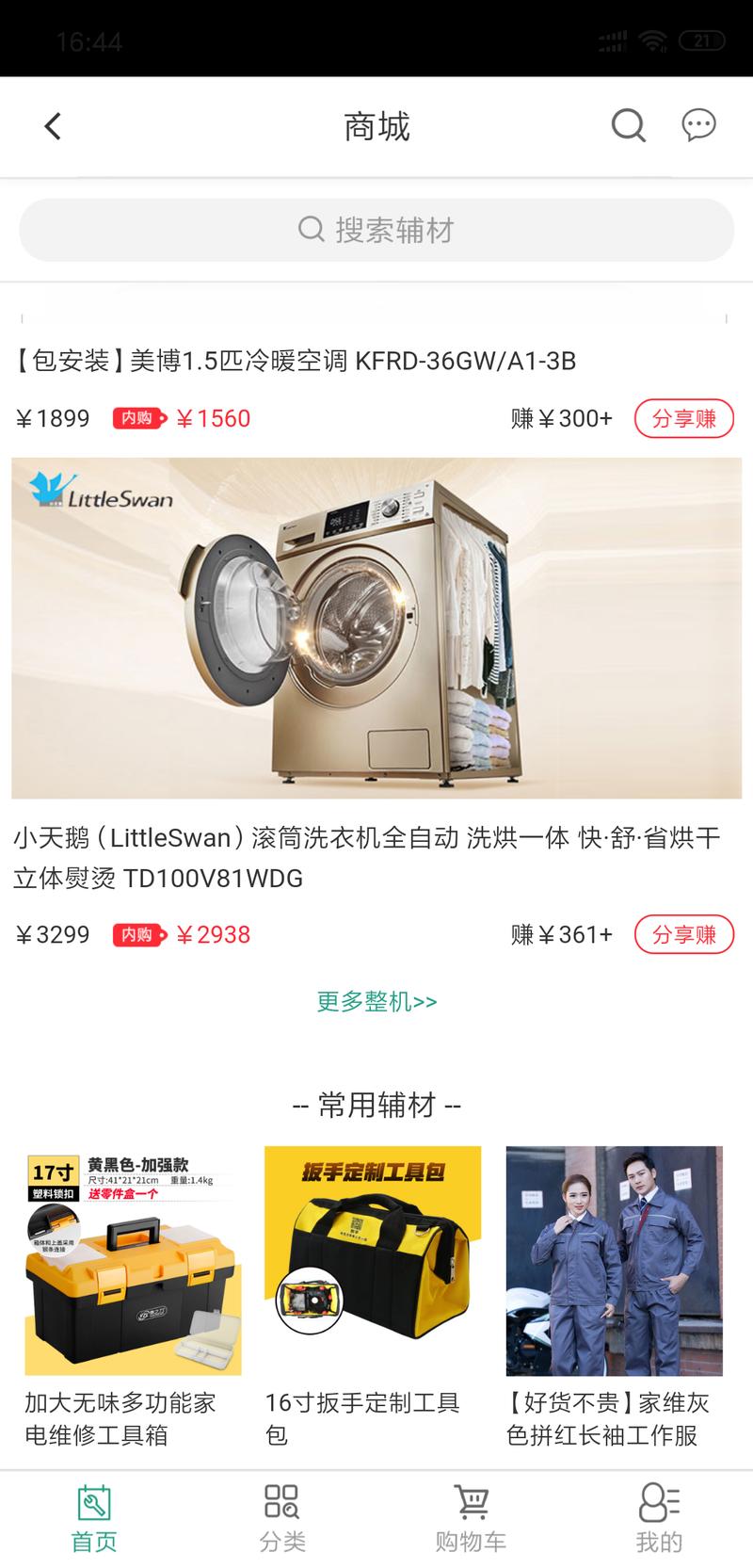Image resolution: width=753 pixels, height=1568 pixels.
Task: Expand 更多整机>> for more machines
Action: (x=376, y=1001)
